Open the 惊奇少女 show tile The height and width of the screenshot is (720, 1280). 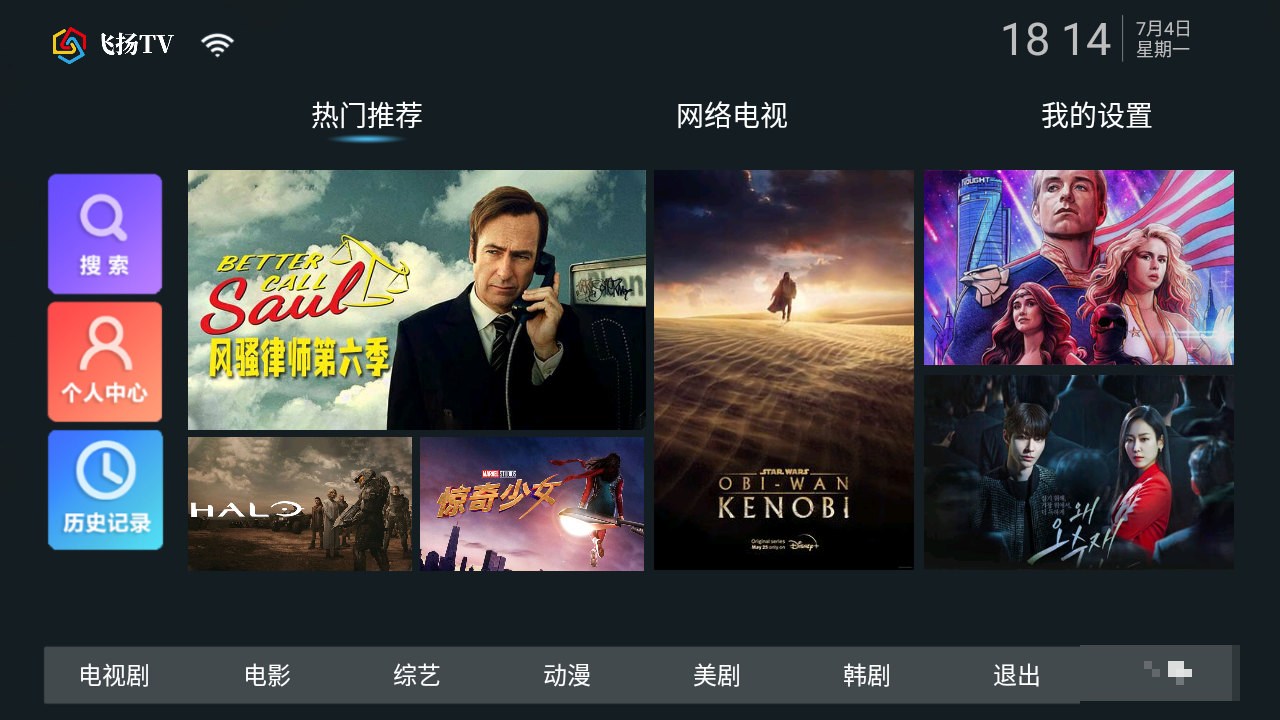point(532,504)
